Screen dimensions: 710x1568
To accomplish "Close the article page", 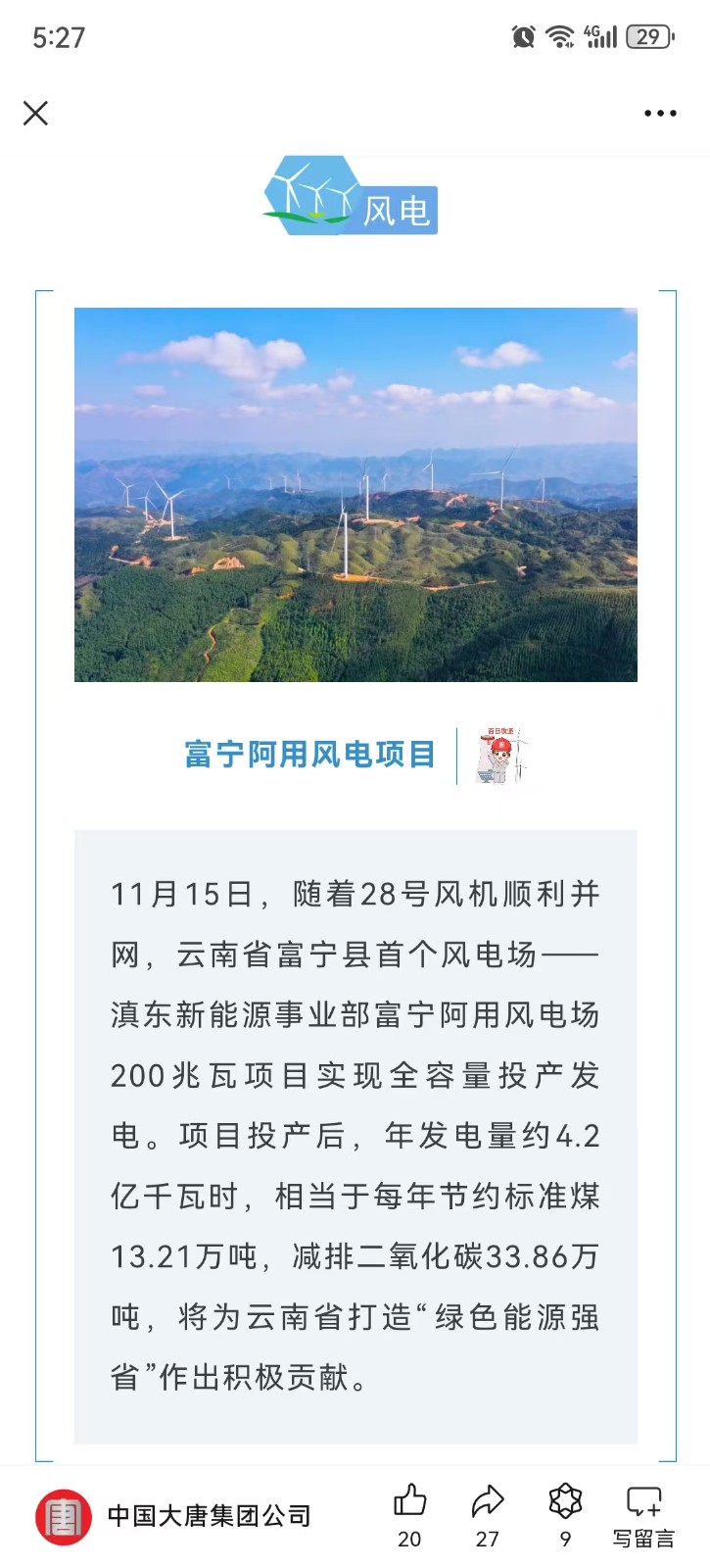I will coord(35,114).
